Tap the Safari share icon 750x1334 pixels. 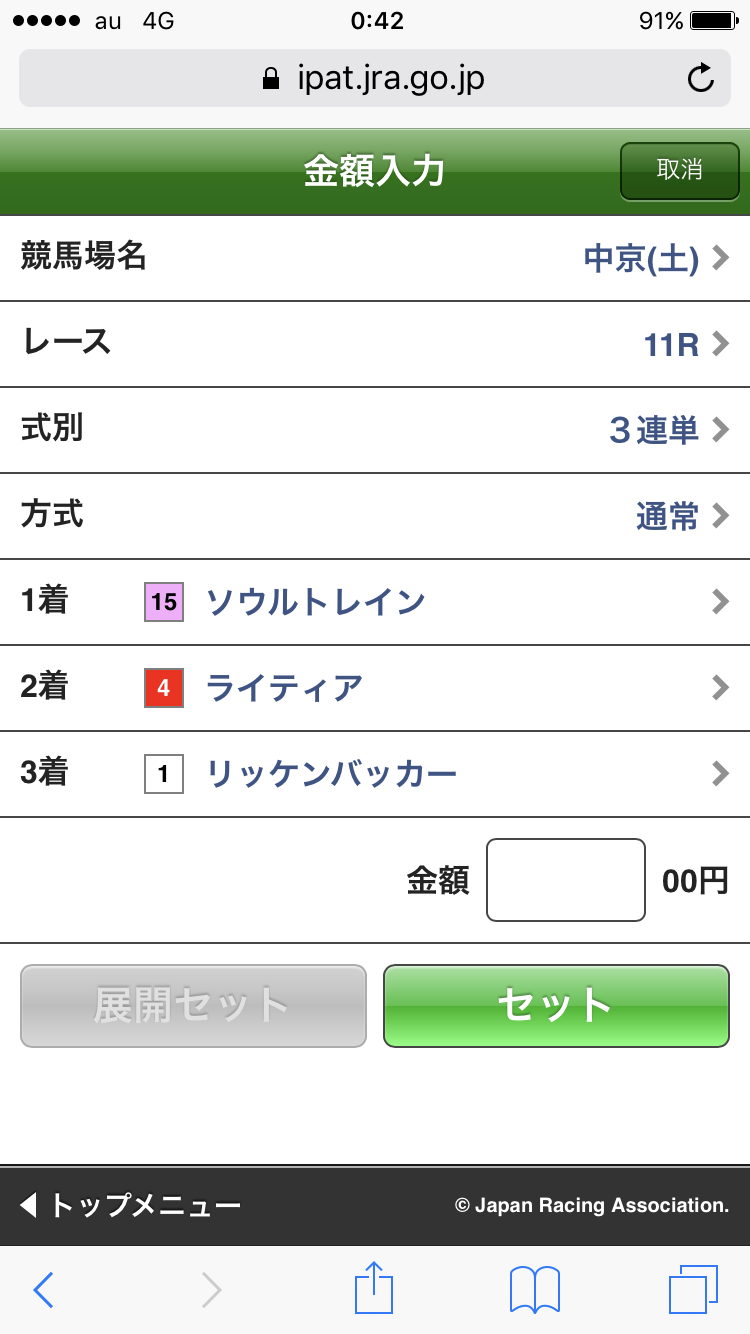374,1289
